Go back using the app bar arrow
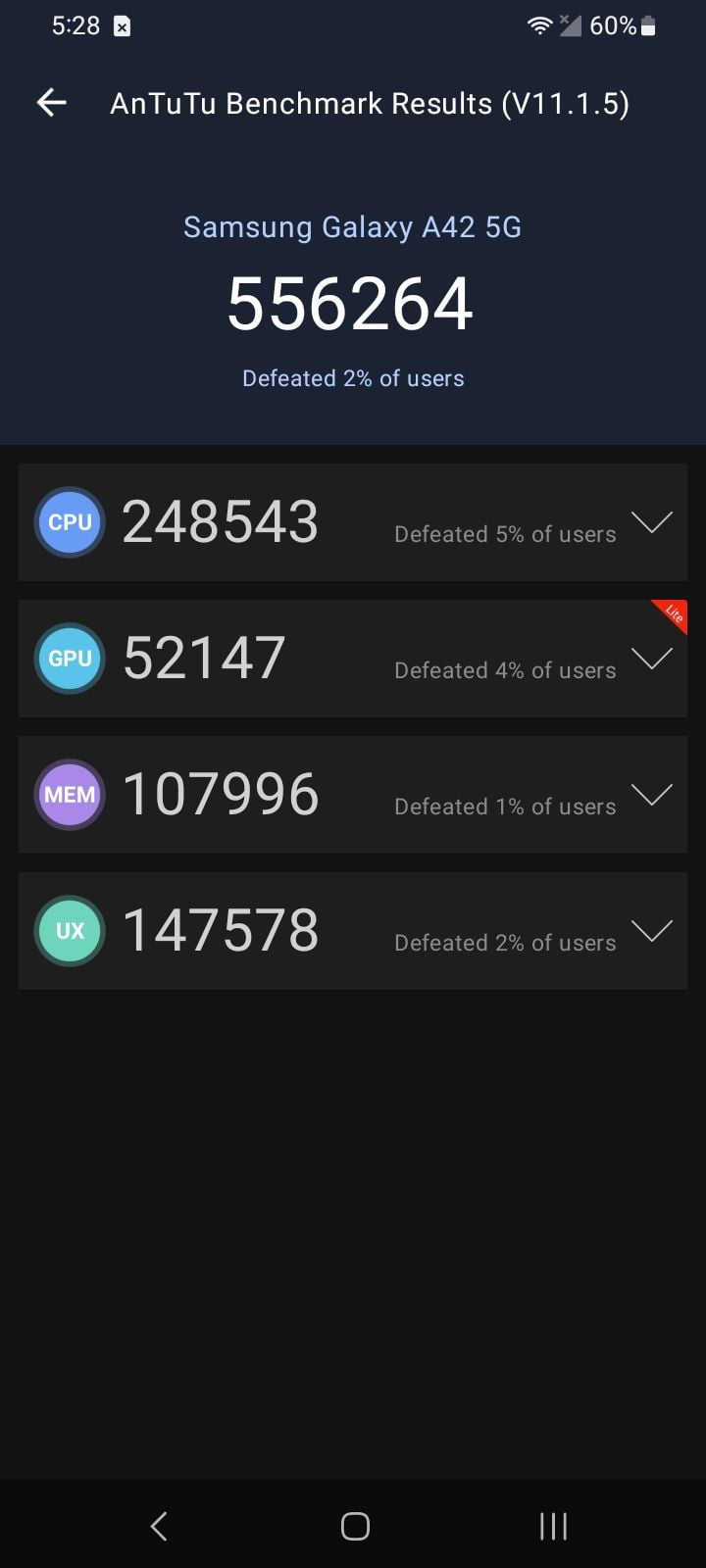 (x=51, y=102)
